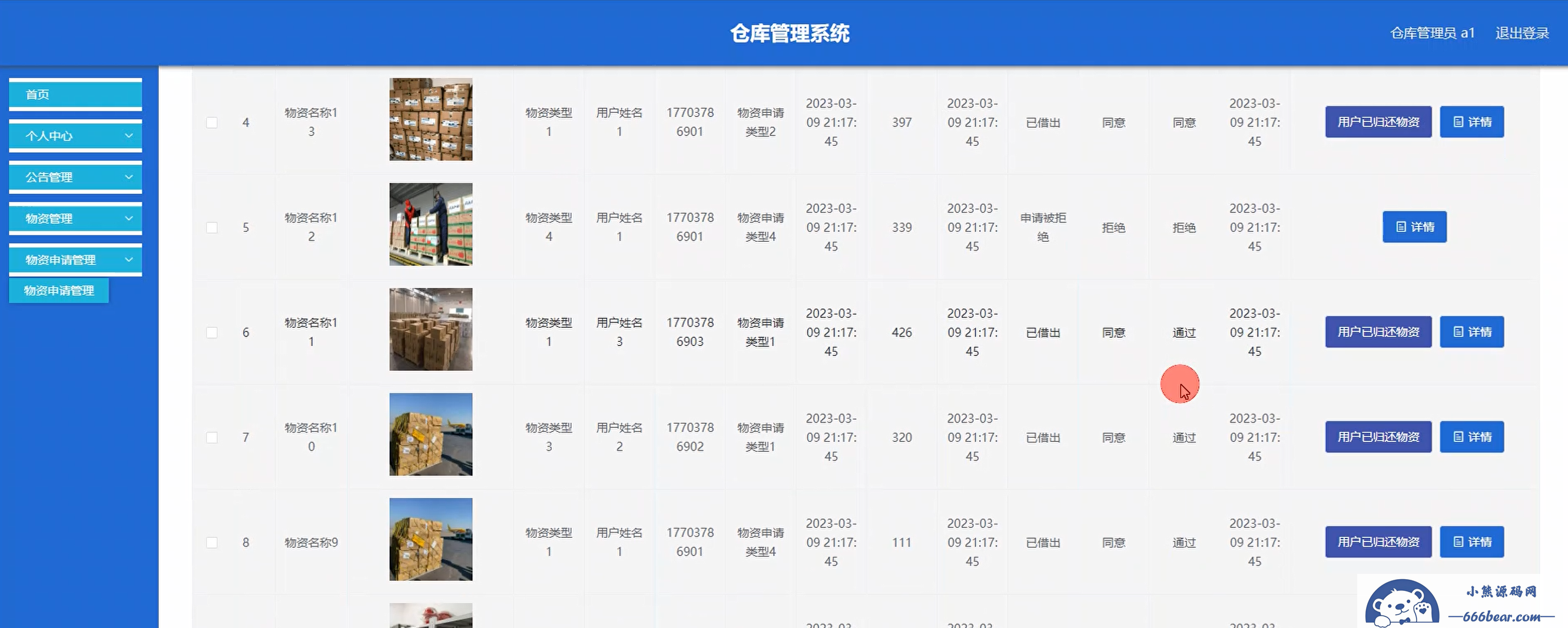Open 详情 for row 8
1568x628 pixels.
pos(1471,541)
